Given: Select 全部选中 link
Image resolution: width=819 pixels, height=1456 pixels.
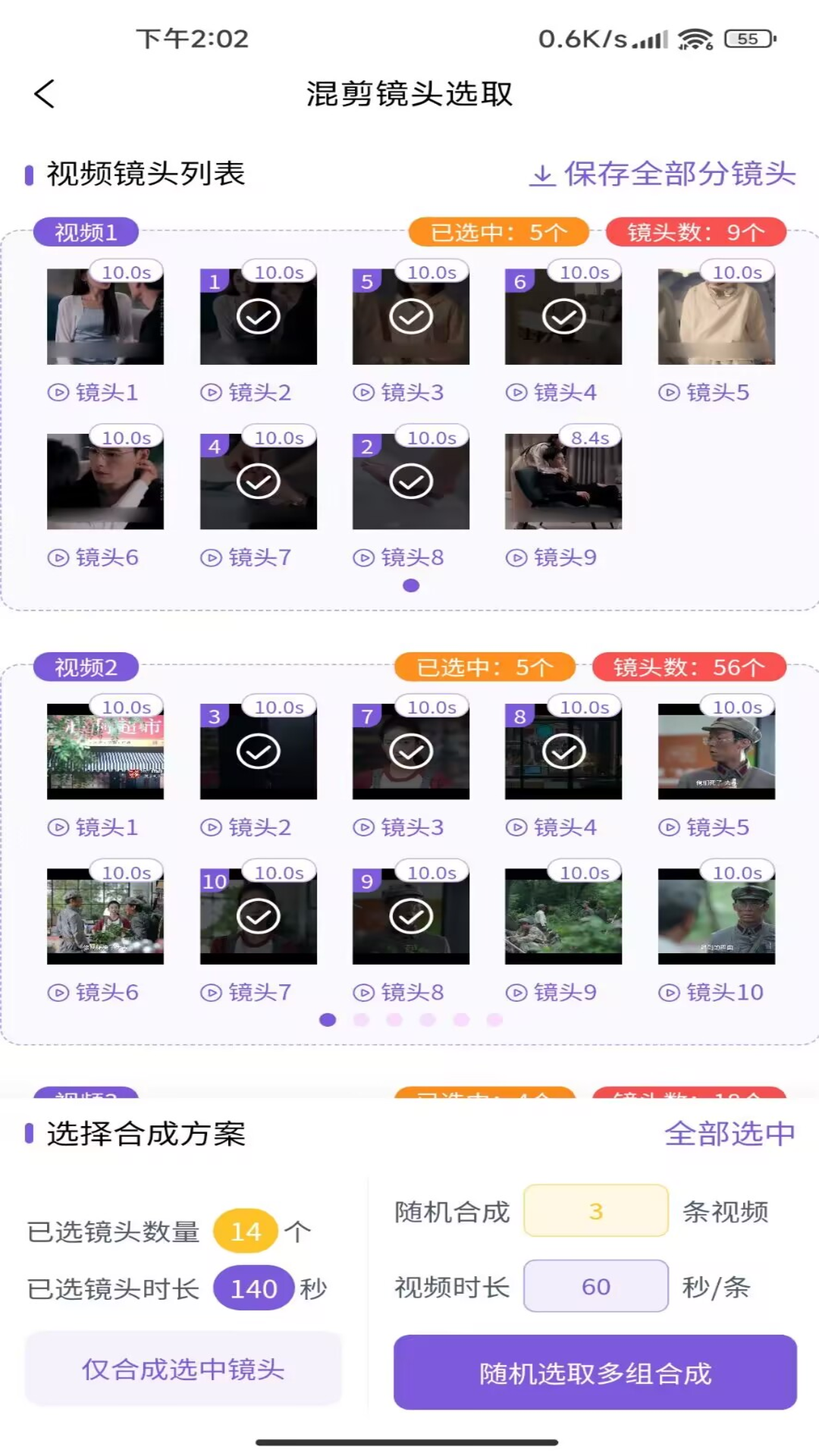Looking at the screenshot, I should coord(730,1134).
